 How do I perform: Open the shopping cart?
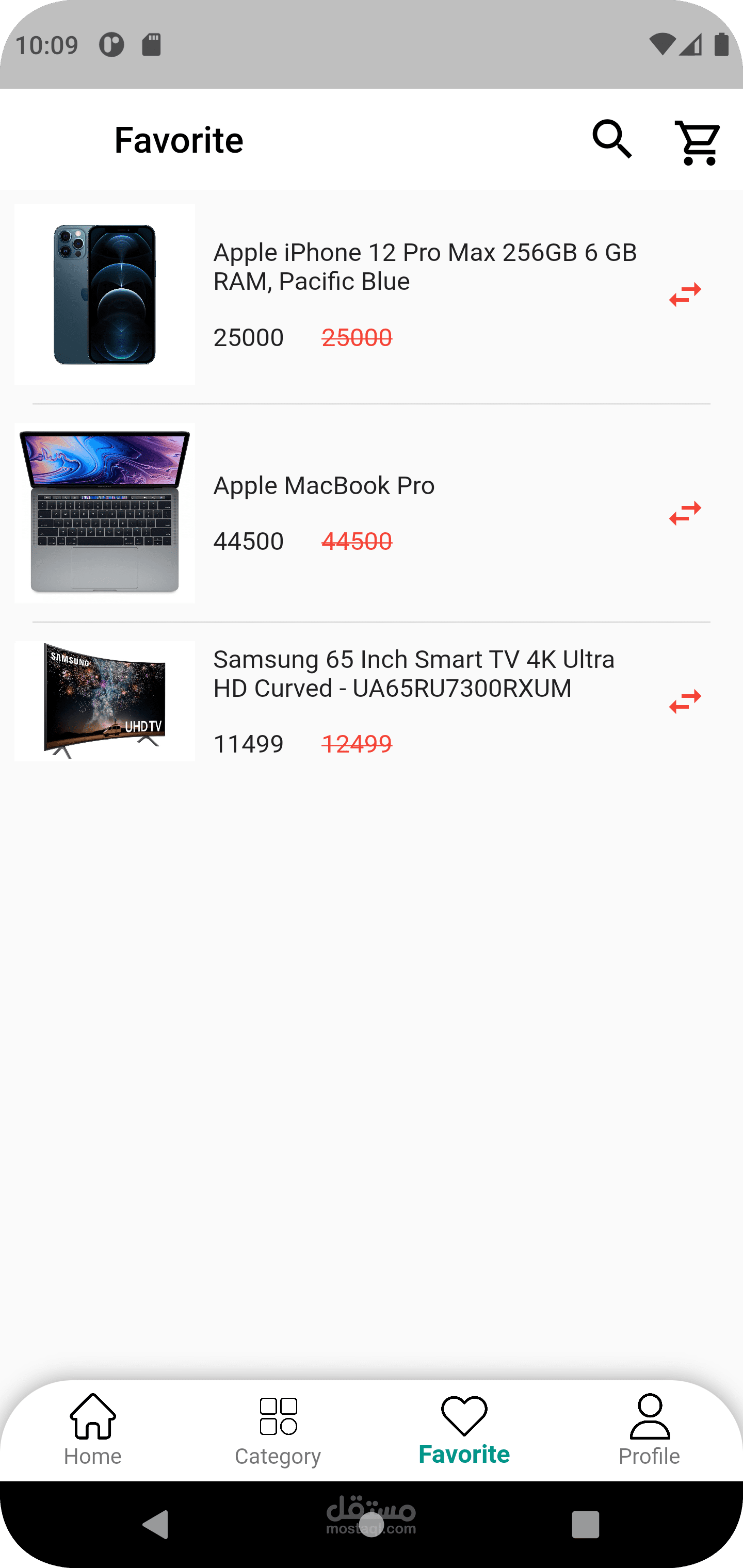[x=697, y=142]
